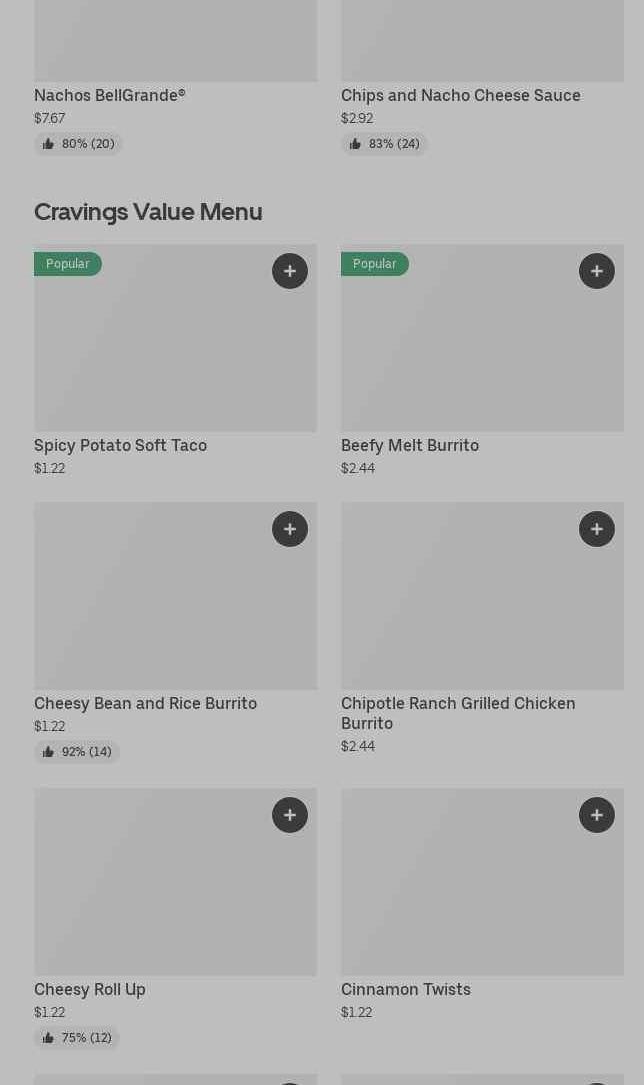
Task: View Cheesy Roll Up details
Action: [x=176, y=918]
